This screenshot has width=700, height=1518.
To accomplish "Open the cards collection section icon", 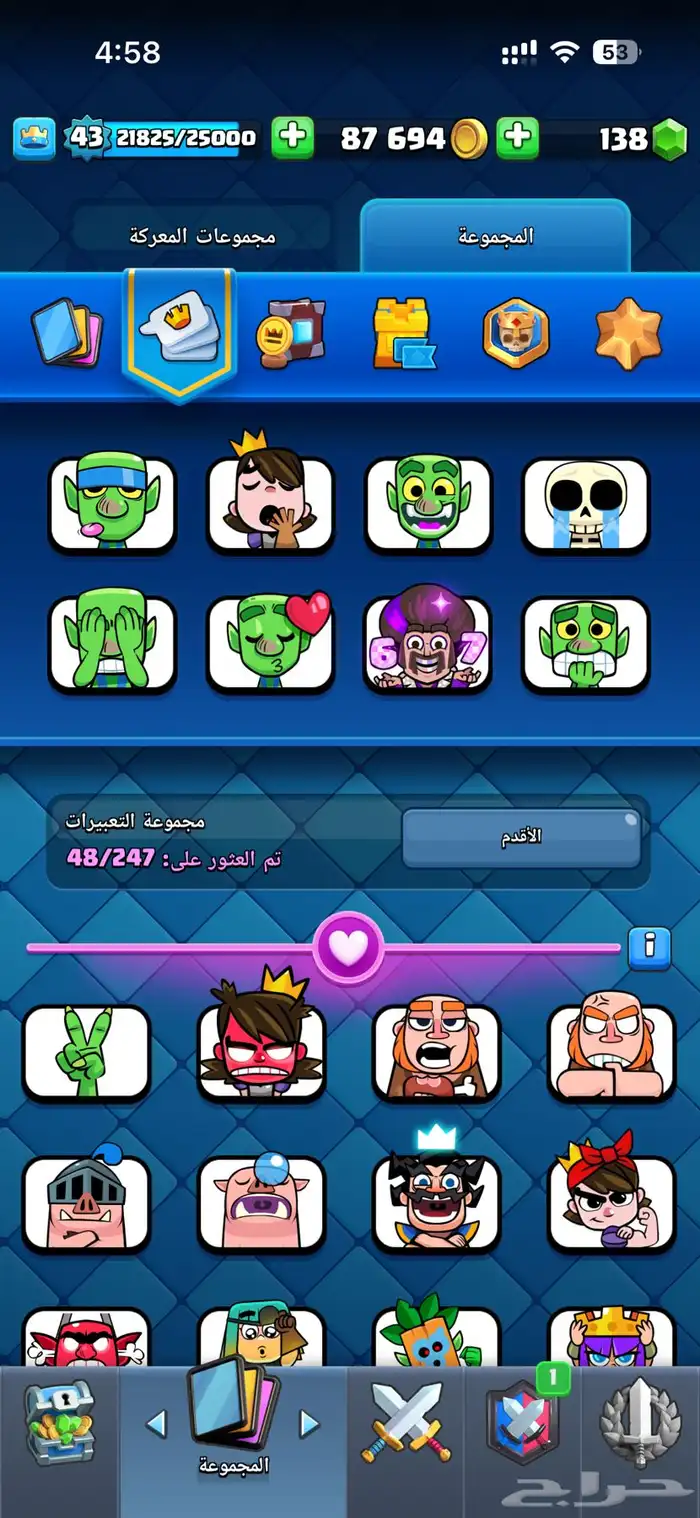I will (x=67, y=333).
